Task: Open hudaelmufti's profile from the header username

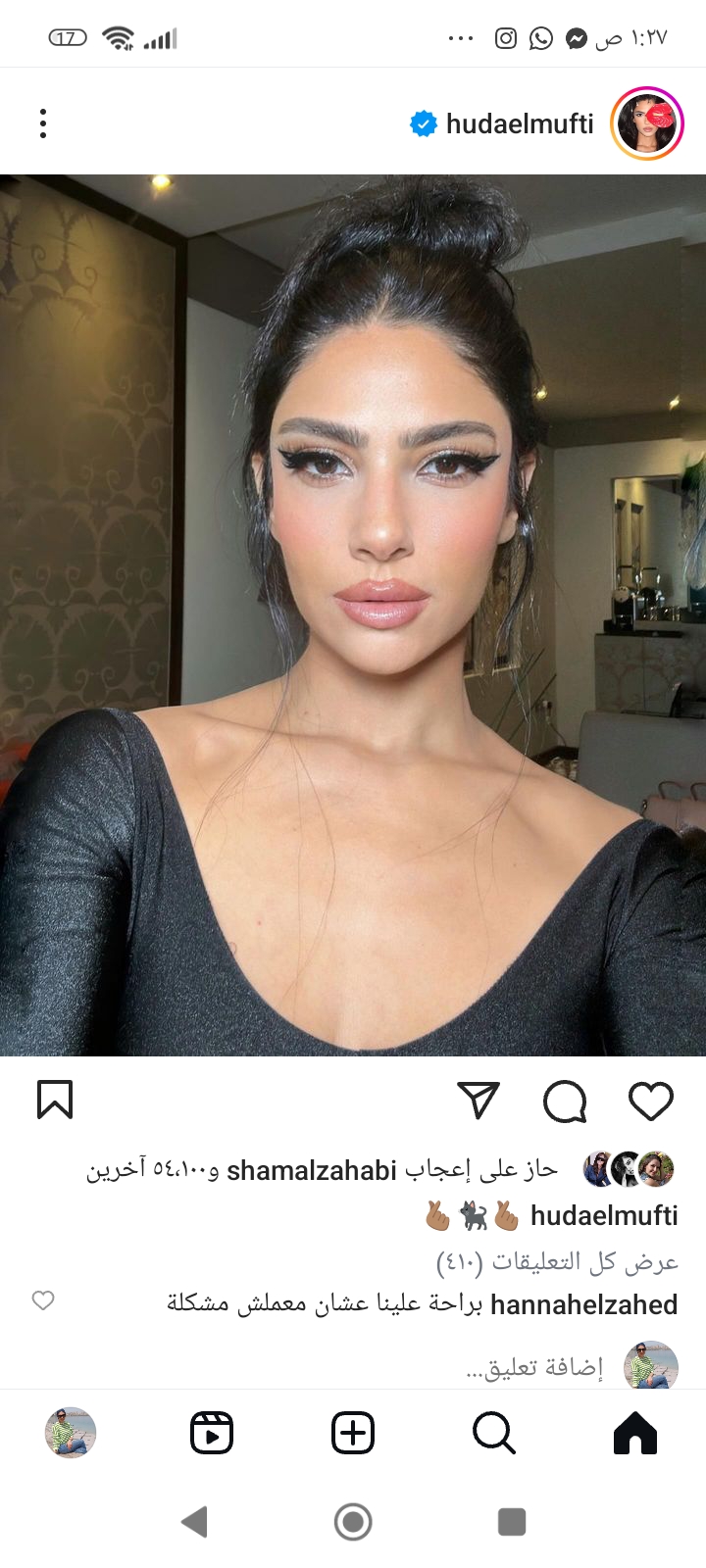Action: tap(520, 124)
